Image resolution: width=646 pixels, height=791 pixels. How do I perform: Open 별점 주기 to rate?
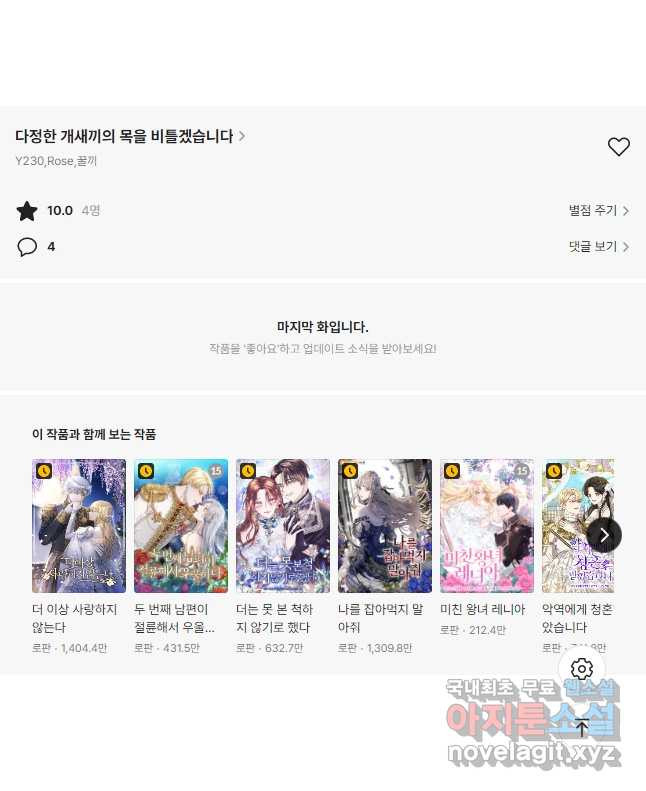pos(598,211)
